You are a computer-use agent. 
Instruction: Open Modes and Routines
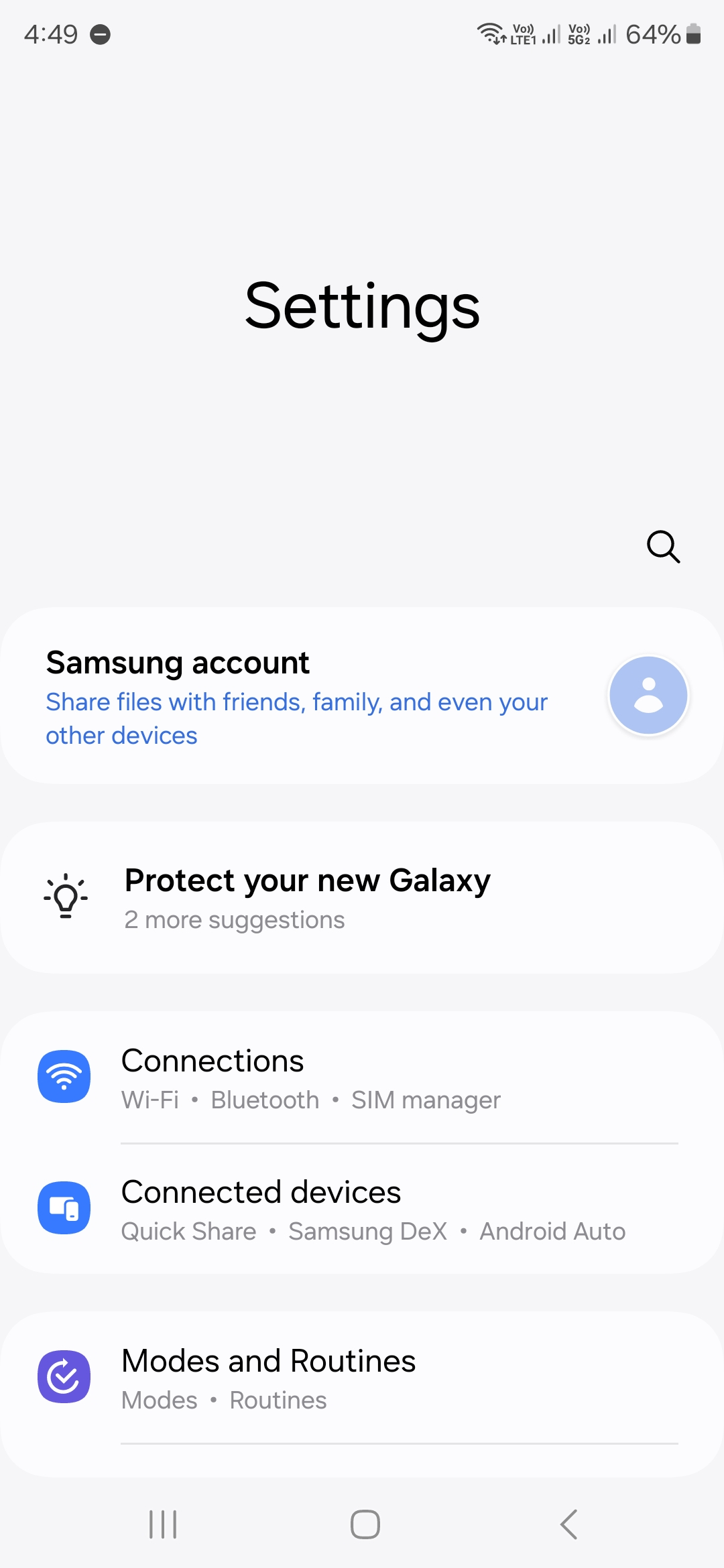coord(362,1378)
